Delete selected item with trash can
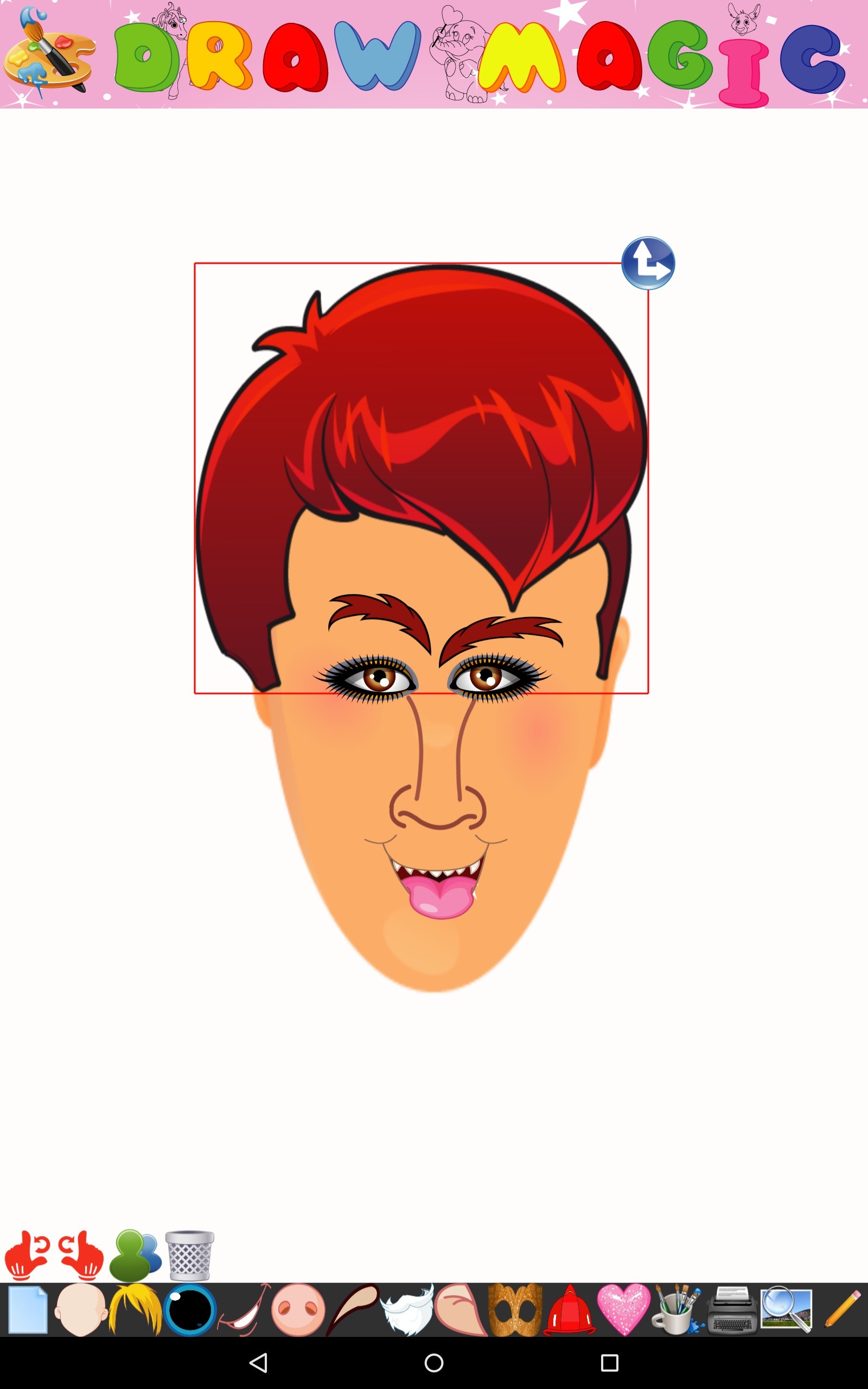Screen dimensions: 868x1389 [x=189, y=1256]
